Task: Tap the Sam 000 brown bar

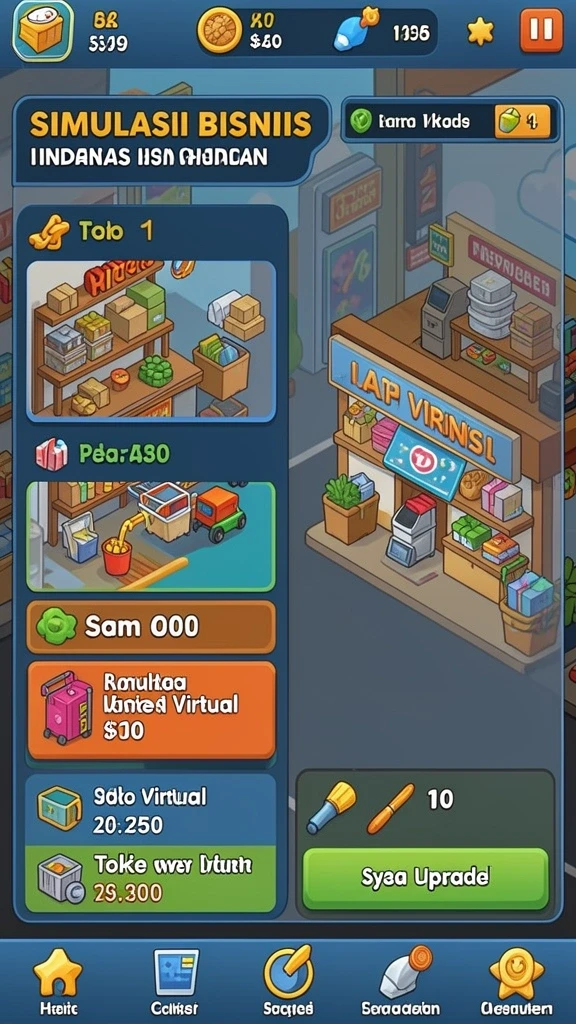Action: 151,627
